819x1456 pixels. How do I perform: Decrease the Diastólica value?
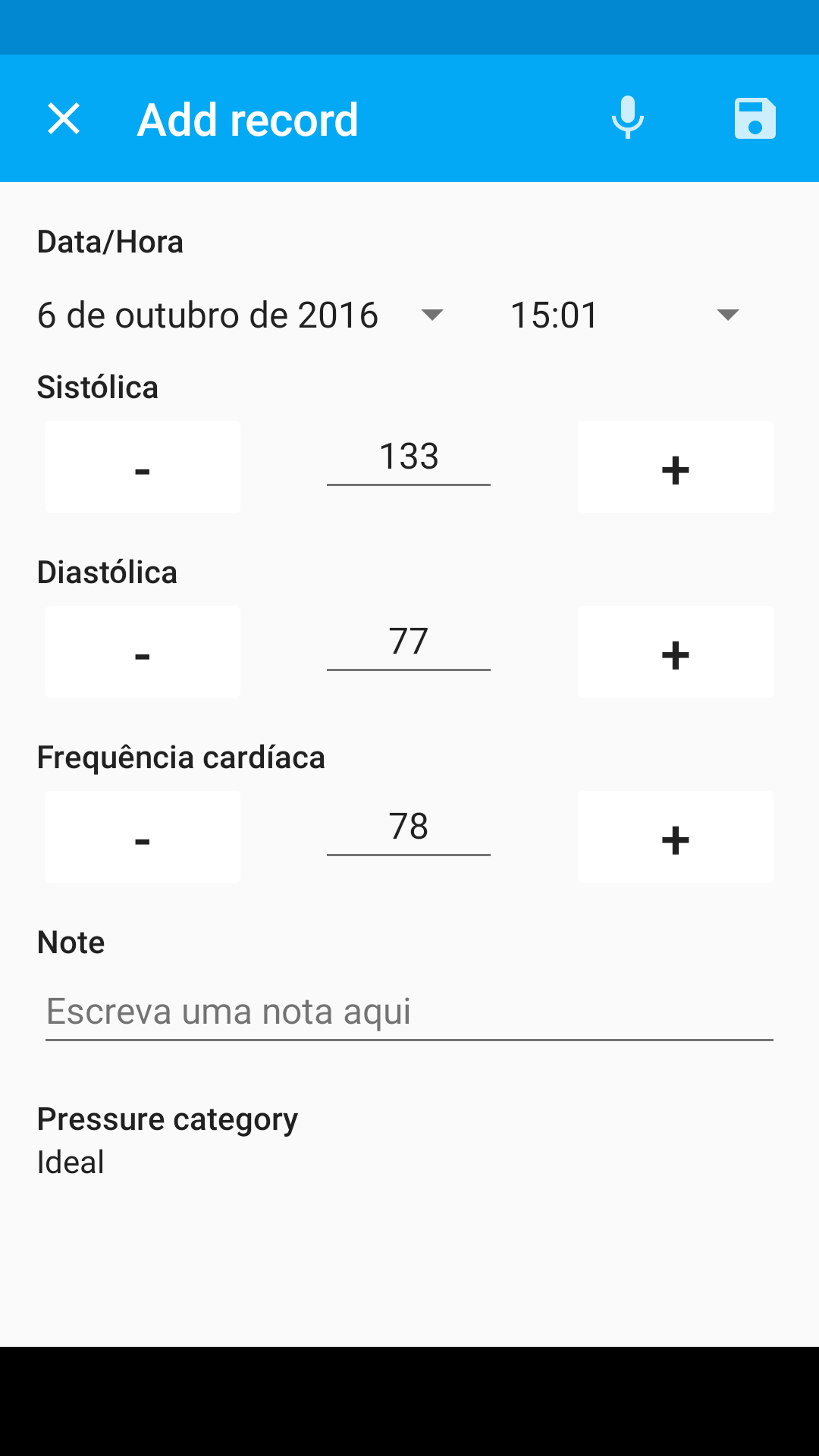pos(143,652)
